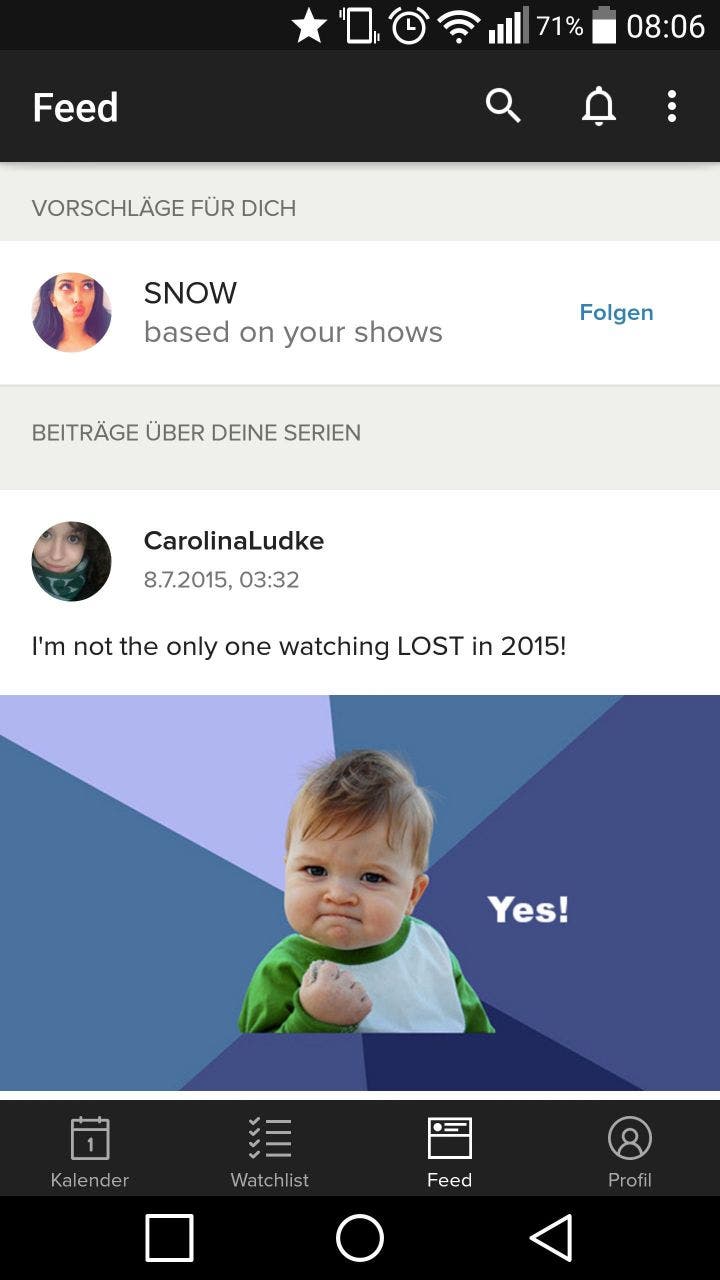Open CarolinaLudke's username link

234,541
